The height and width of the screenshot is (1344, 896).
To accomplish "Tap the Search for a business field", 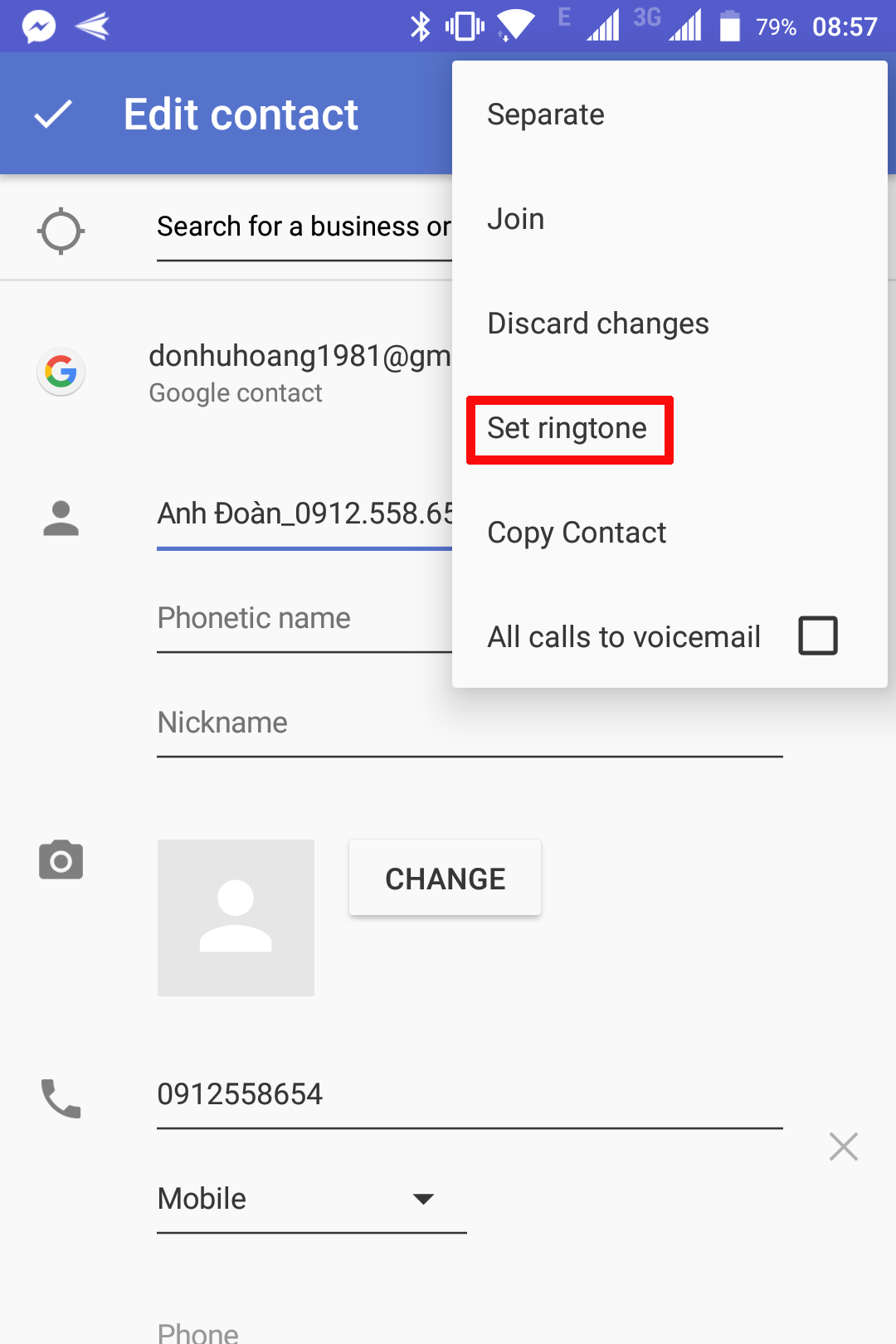I will [303, 227].
